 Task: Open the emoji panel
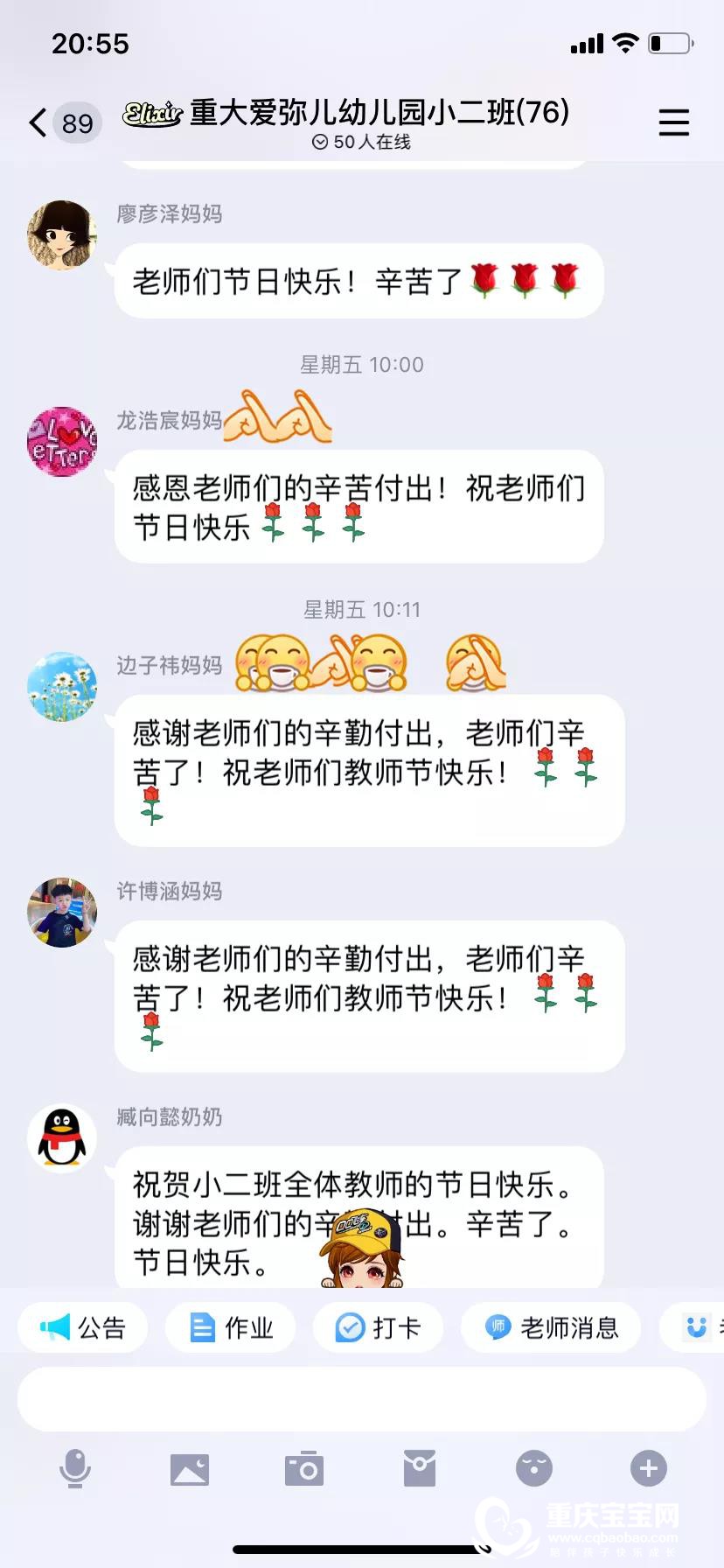click(x=534, y=1469)
